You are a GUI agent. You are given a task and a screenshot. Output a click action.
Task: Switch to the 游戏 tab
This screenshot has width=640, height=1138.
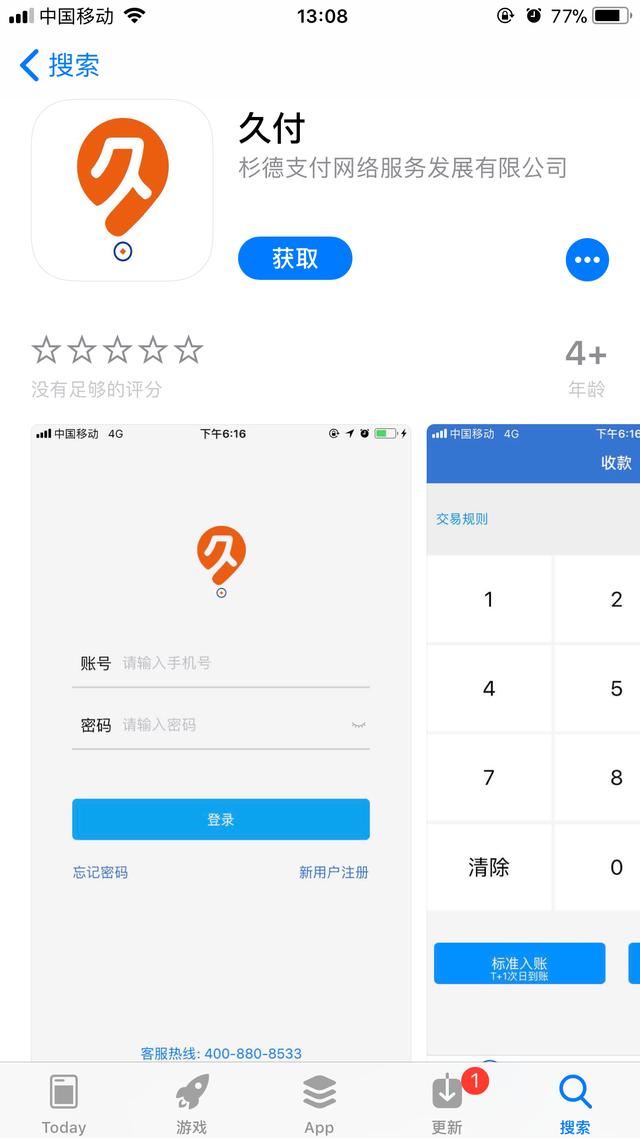tap(192, 1103)
